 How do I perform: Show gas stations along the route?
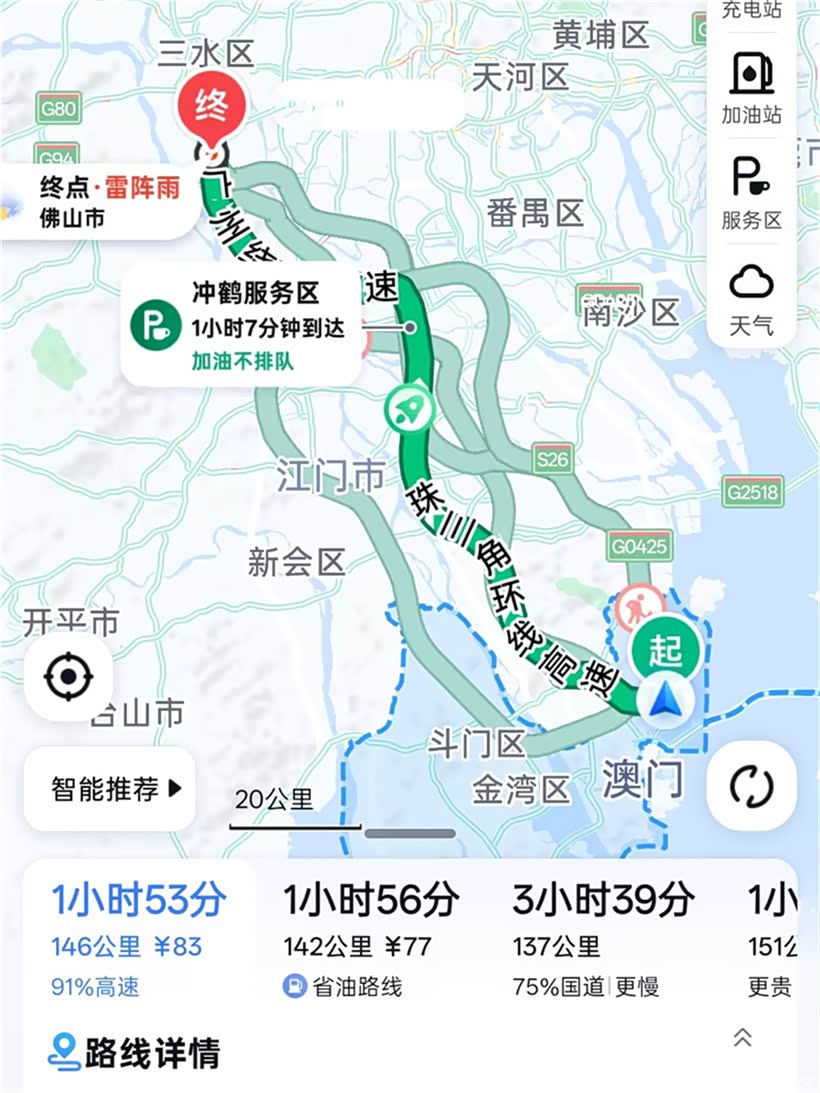pyautogui.click(x=751, y=86)
